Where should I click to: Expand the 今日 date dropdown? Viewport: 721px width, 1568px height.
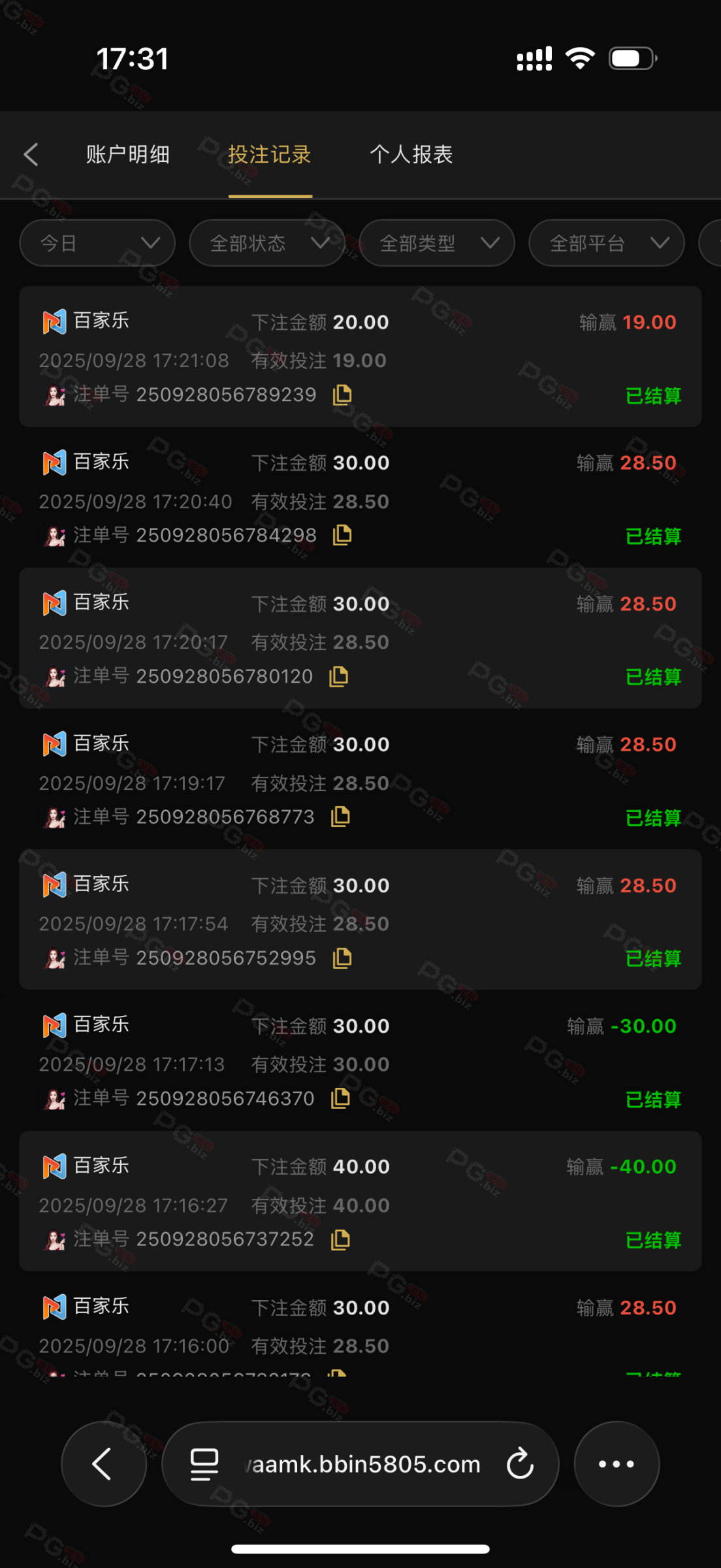97,243
